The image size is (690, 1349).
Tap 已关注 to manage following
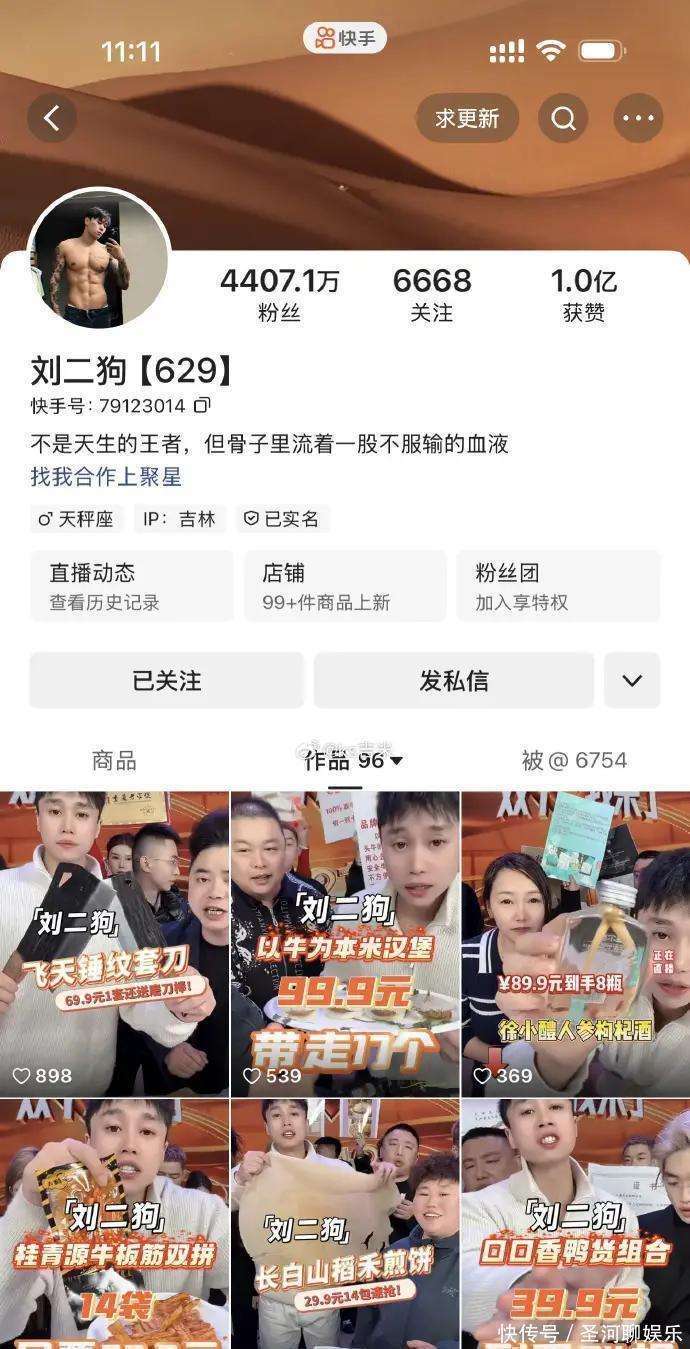point(166,681)
